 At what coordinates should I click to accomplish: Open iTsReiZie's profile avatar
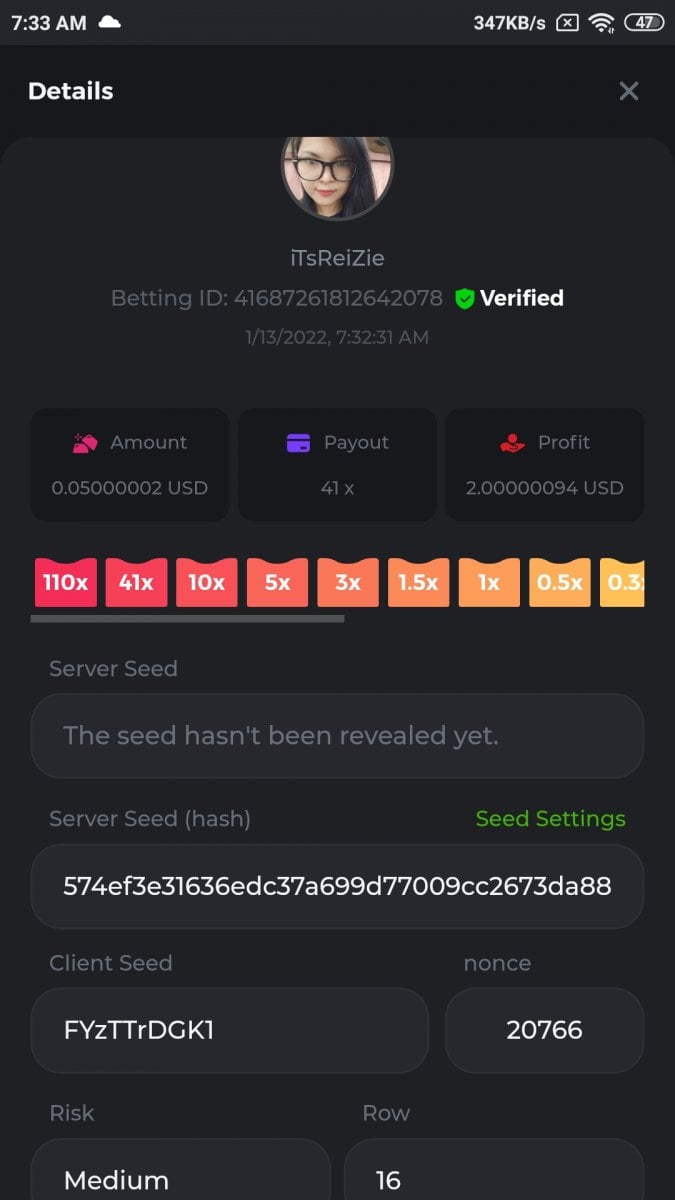click(x=337, y=175)
